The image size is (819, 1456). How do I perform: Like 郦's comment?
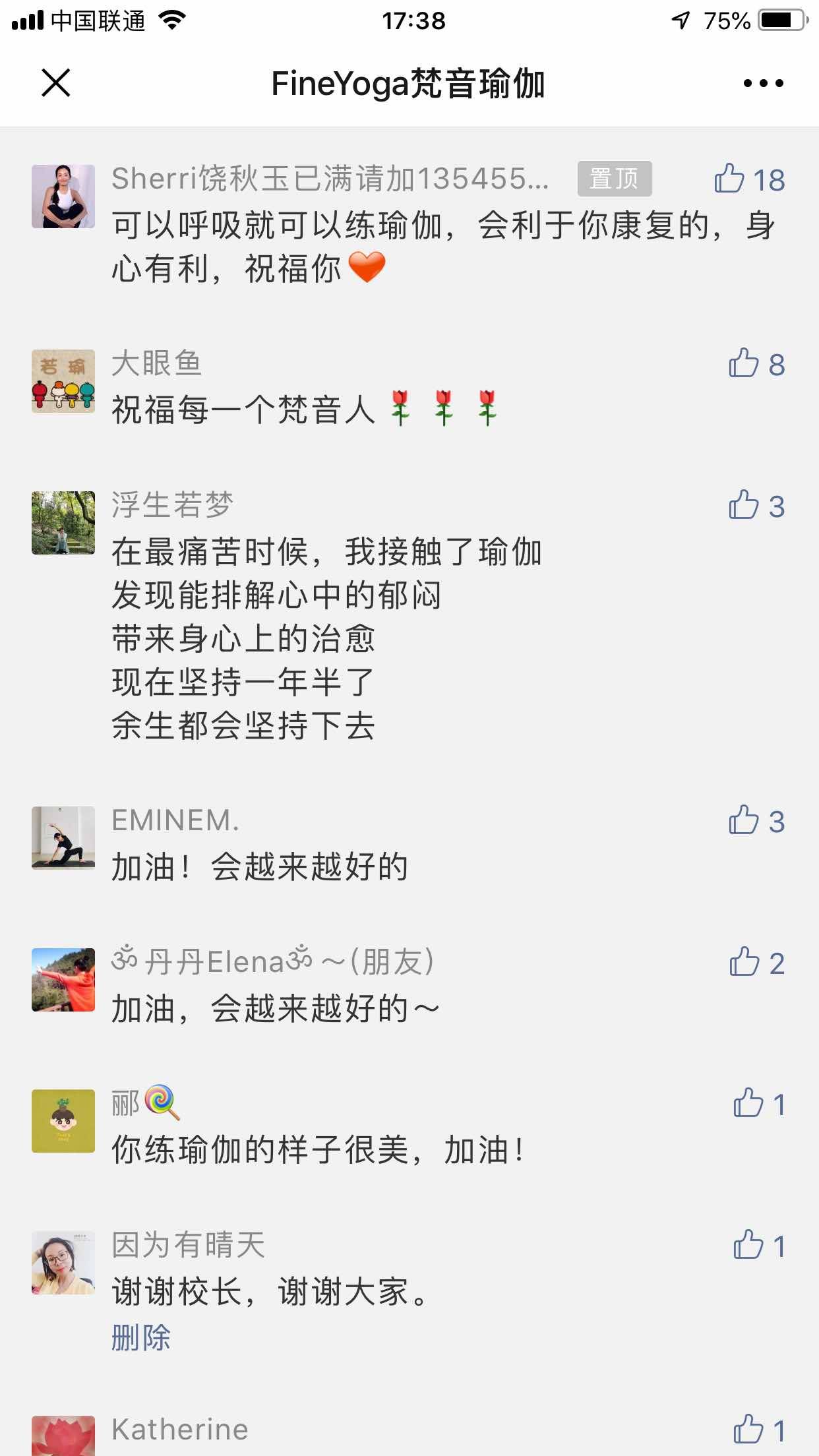click(748, 1103)
